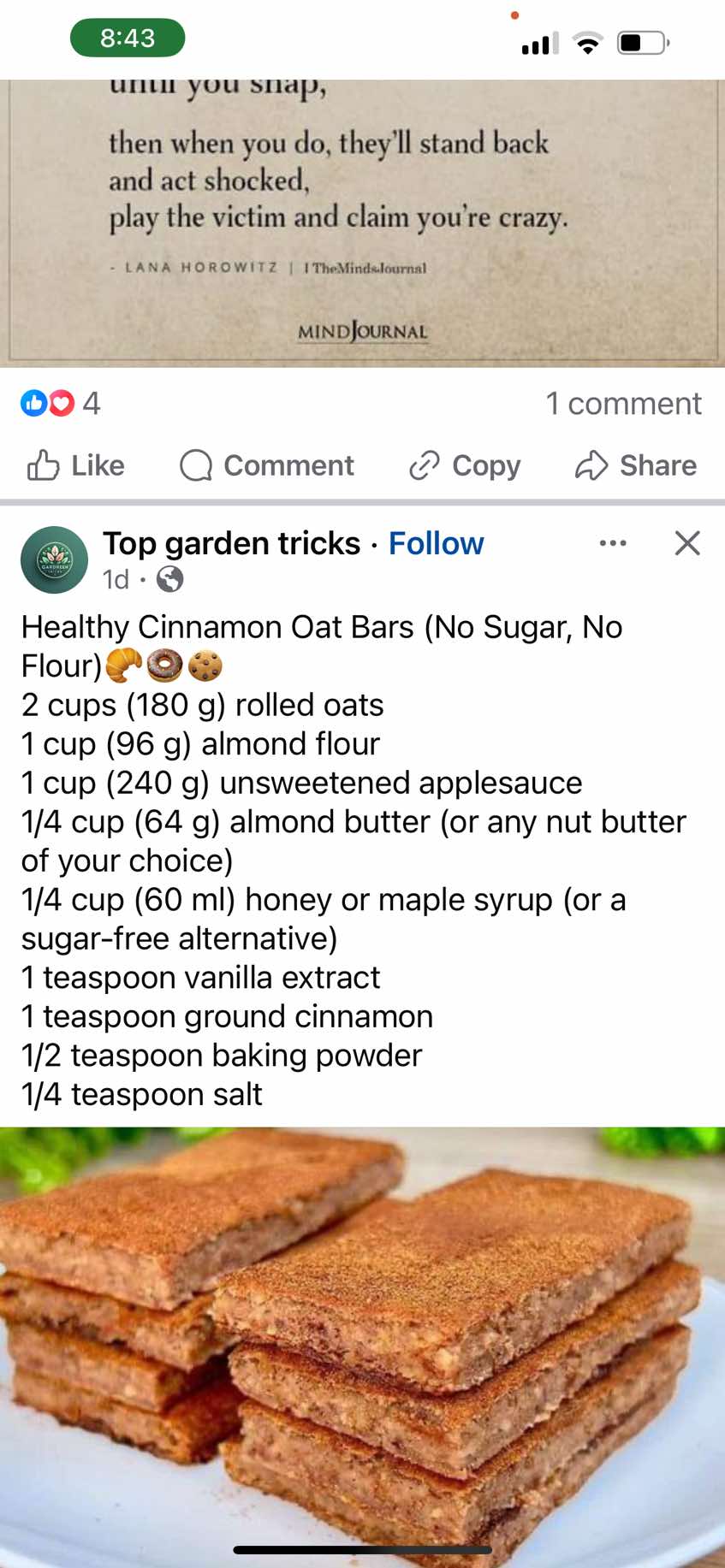Open Top garden tricks page name
Viewport: 725px width, 1568px height.
tap(231, 543)
